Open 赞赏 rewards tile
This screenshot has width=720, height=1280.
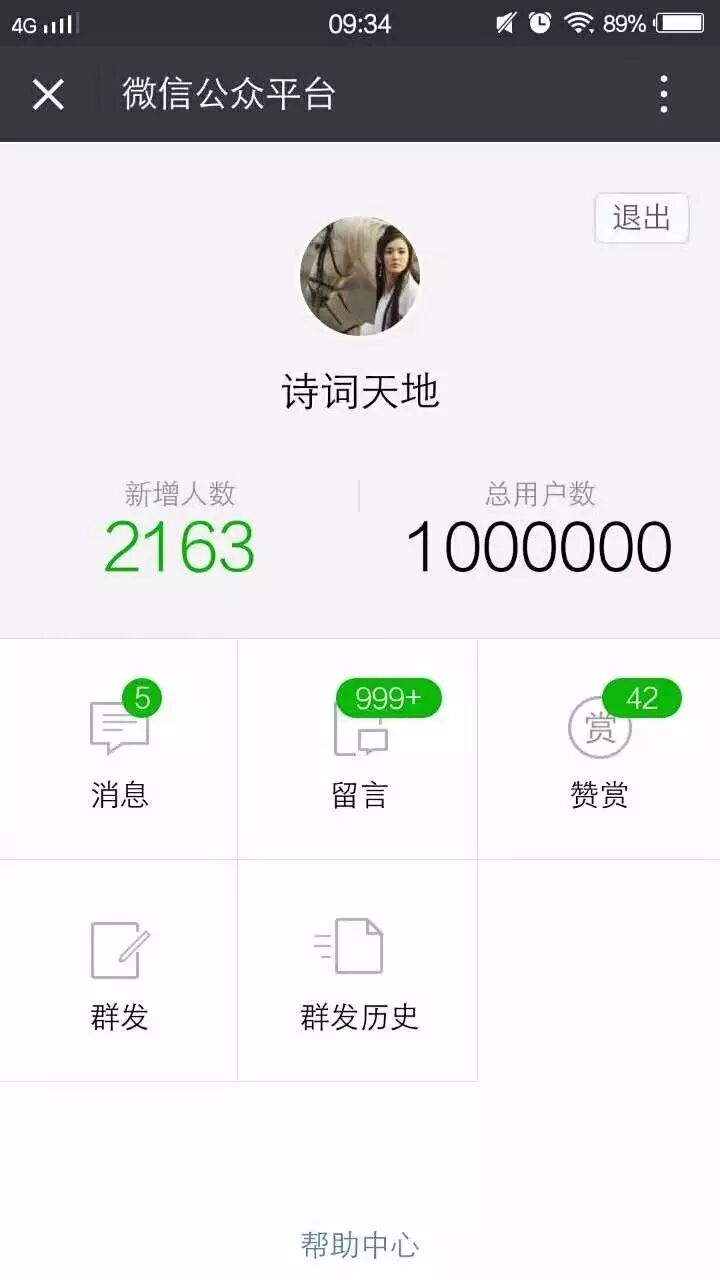pyautogui.click(x=599, y=750)
